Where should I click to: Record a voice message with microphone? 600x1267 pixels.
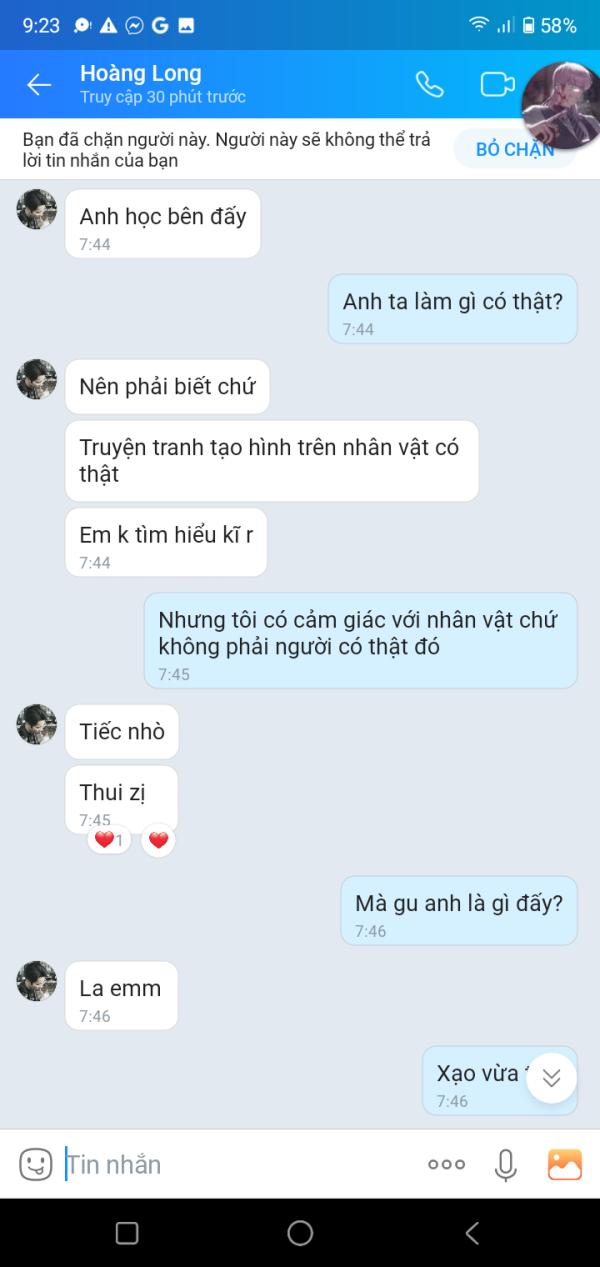click(506, 1164)
